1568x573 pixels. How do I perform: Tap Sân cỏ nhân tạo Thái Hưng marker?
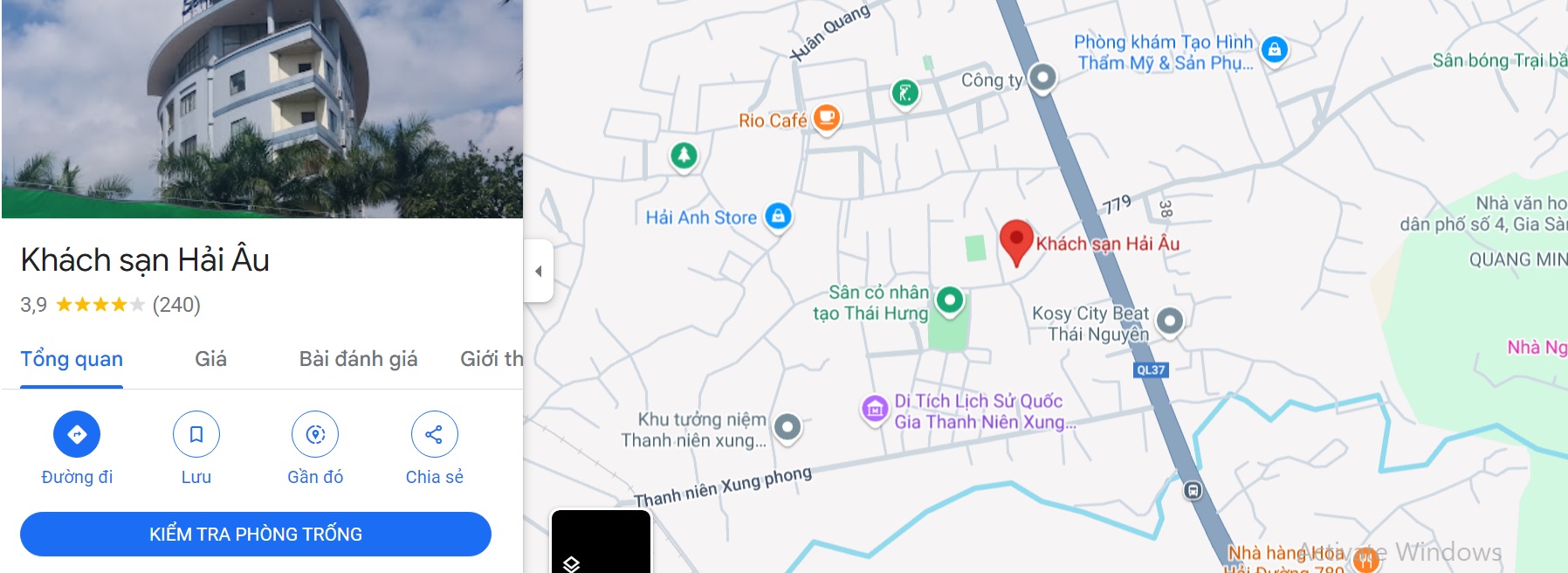point(949,300)
